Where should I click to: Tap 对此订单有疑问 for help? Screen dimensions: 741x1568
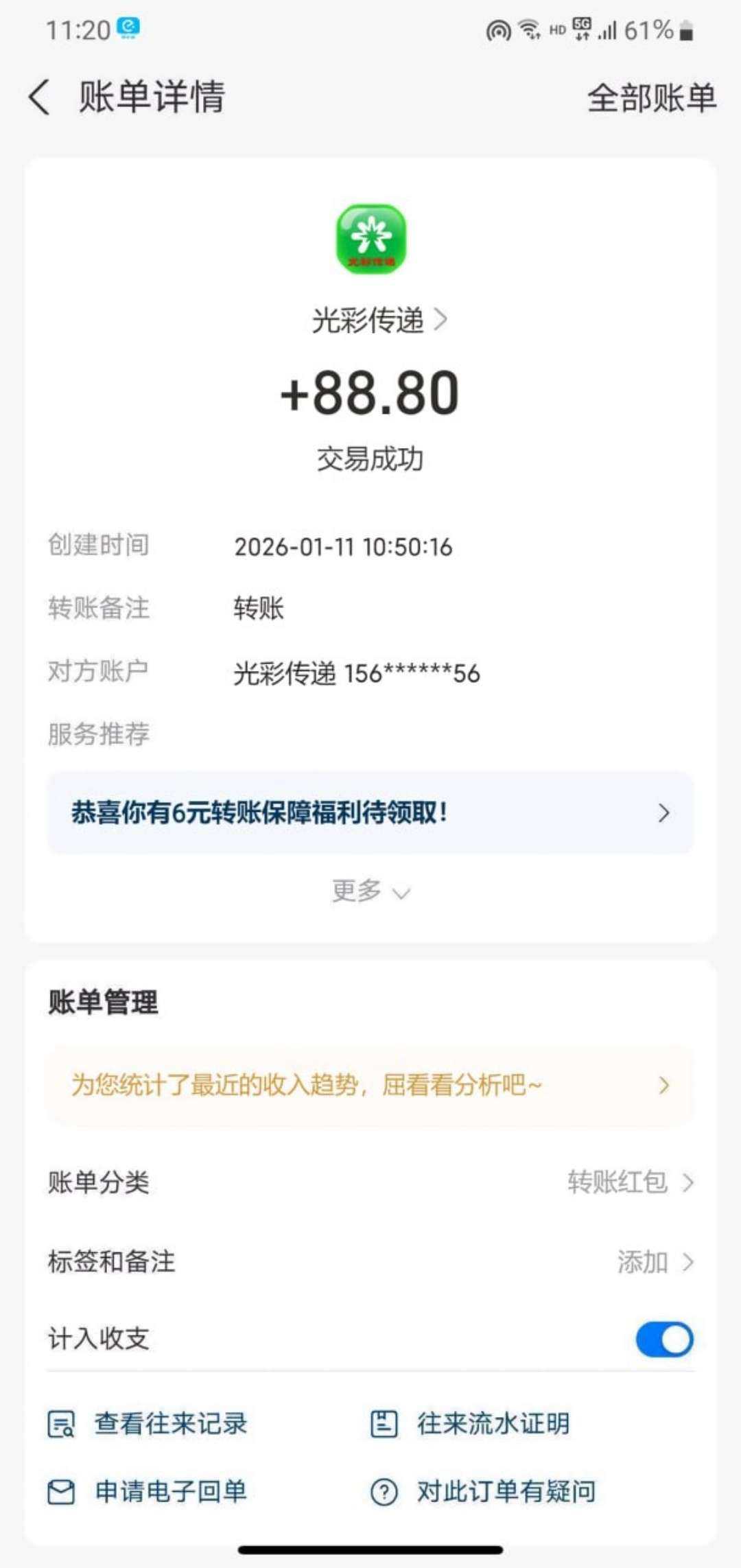[483, 1492]
